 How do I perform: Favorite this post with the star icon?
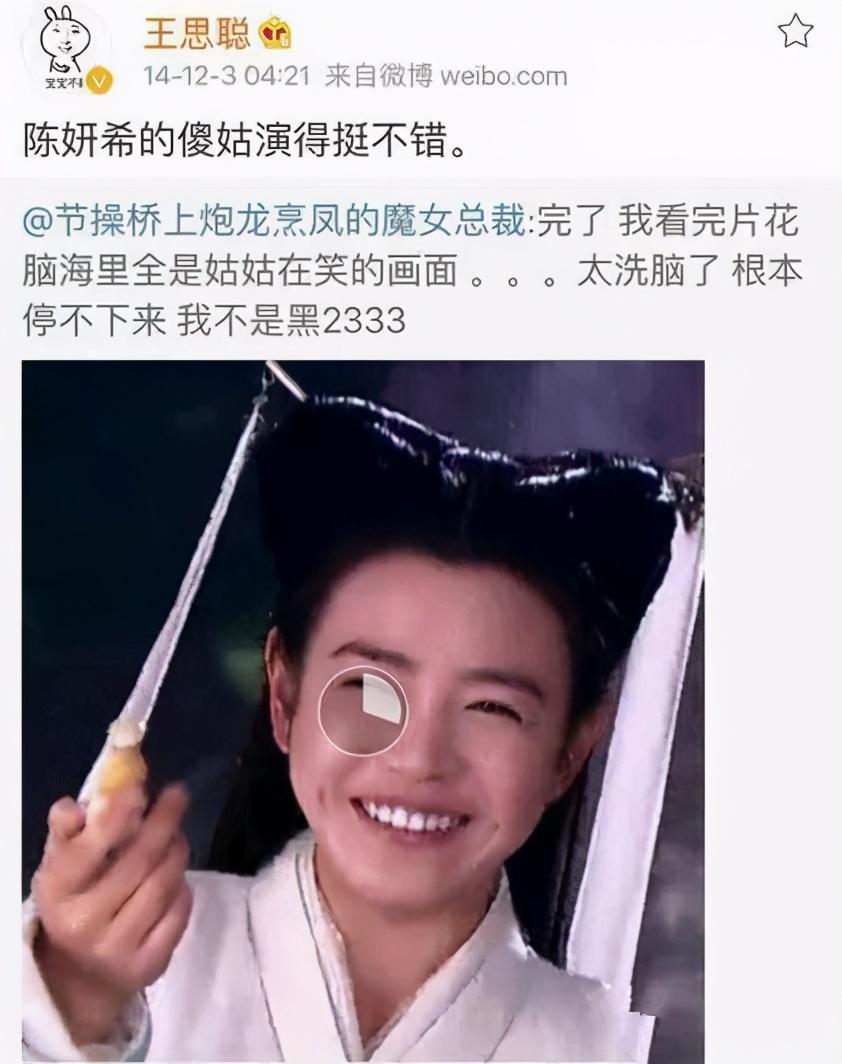pos(795,32)
